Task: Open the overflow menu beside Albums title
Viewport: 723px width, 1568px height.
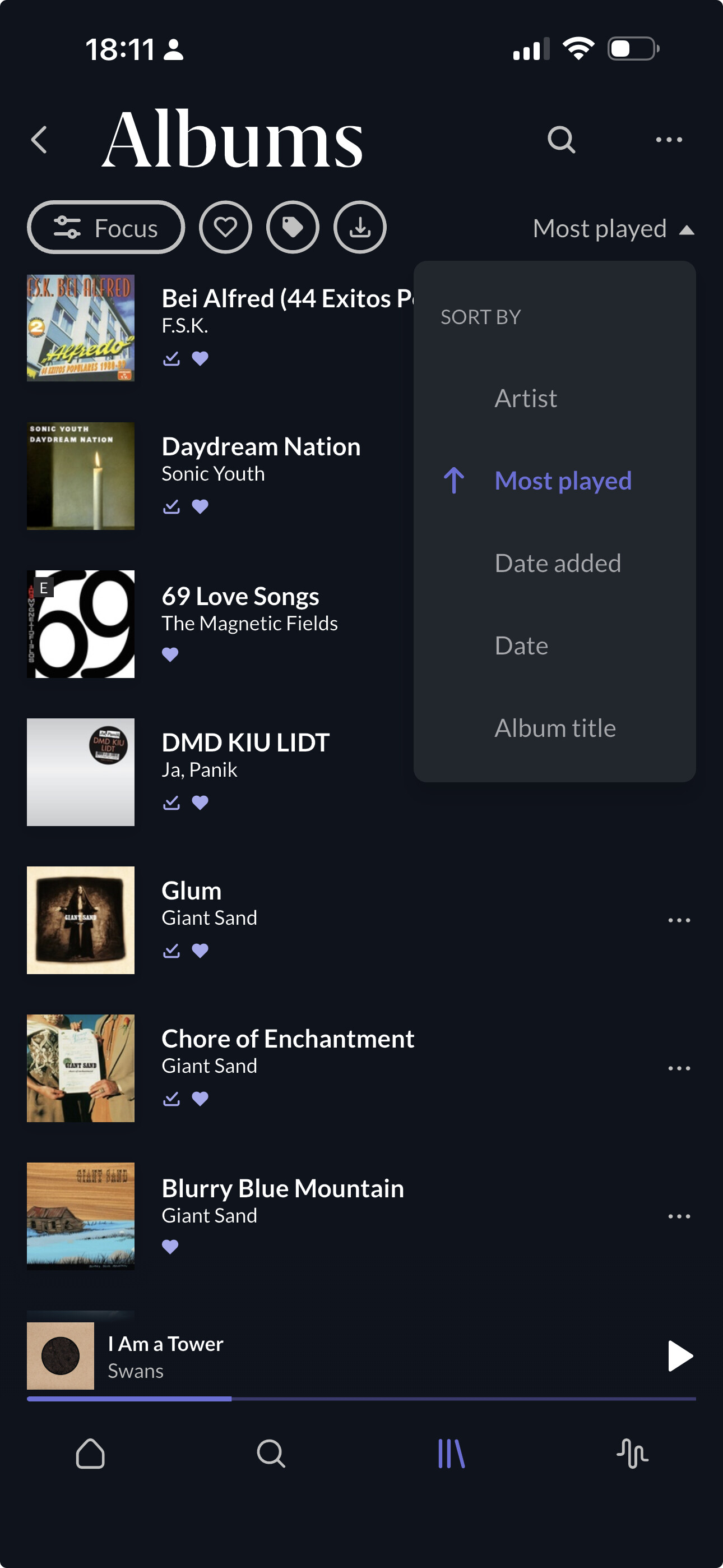Action: pos(668,140)
